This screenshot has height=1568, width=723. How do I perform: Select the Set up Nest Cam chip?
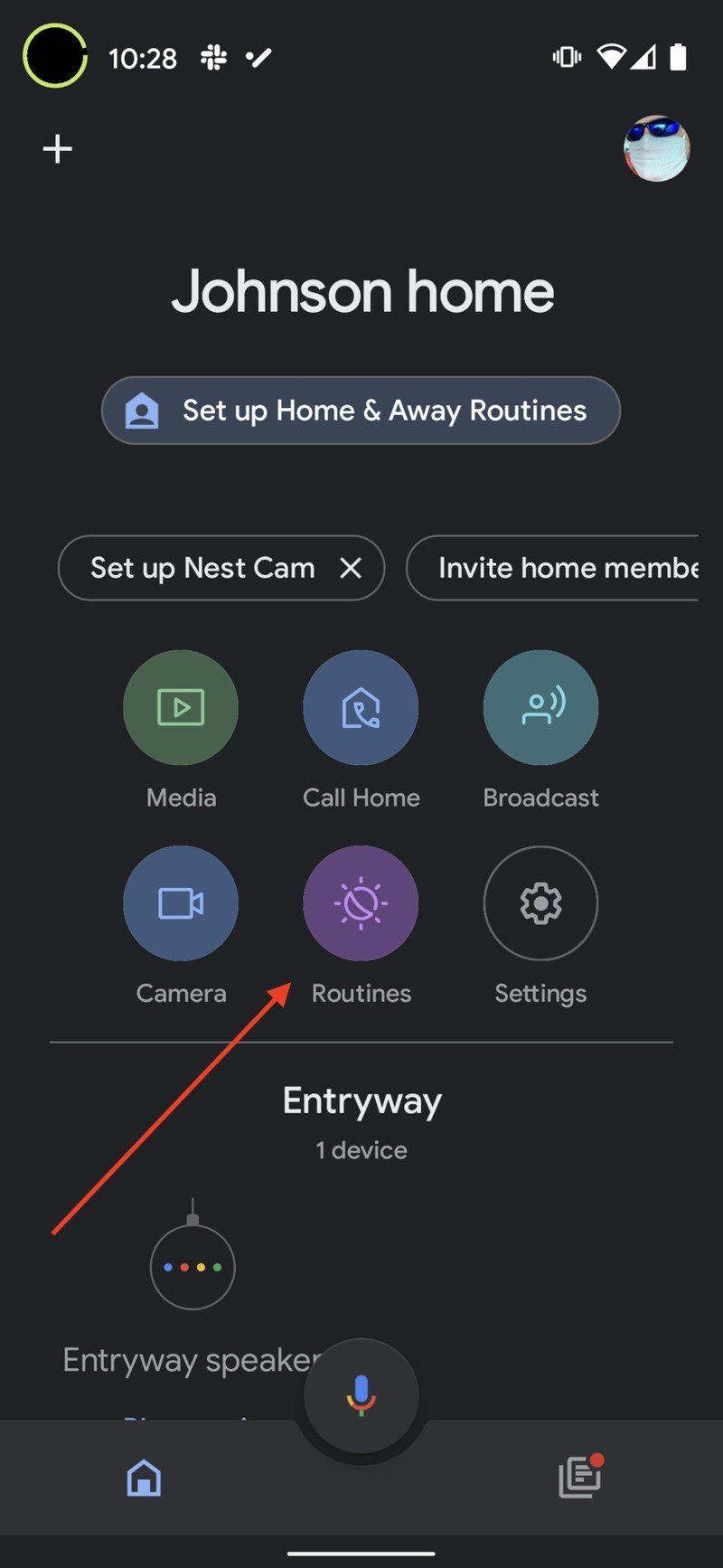click(202, 568)
